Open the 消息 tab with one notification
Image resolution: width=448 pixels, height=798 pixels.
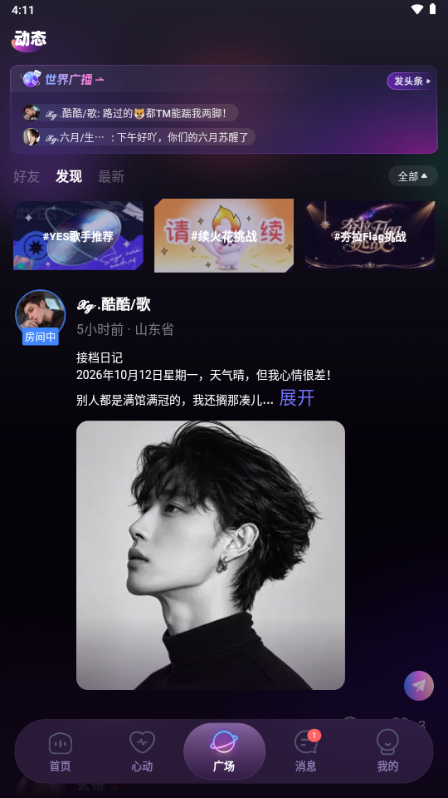coord(306,752)
